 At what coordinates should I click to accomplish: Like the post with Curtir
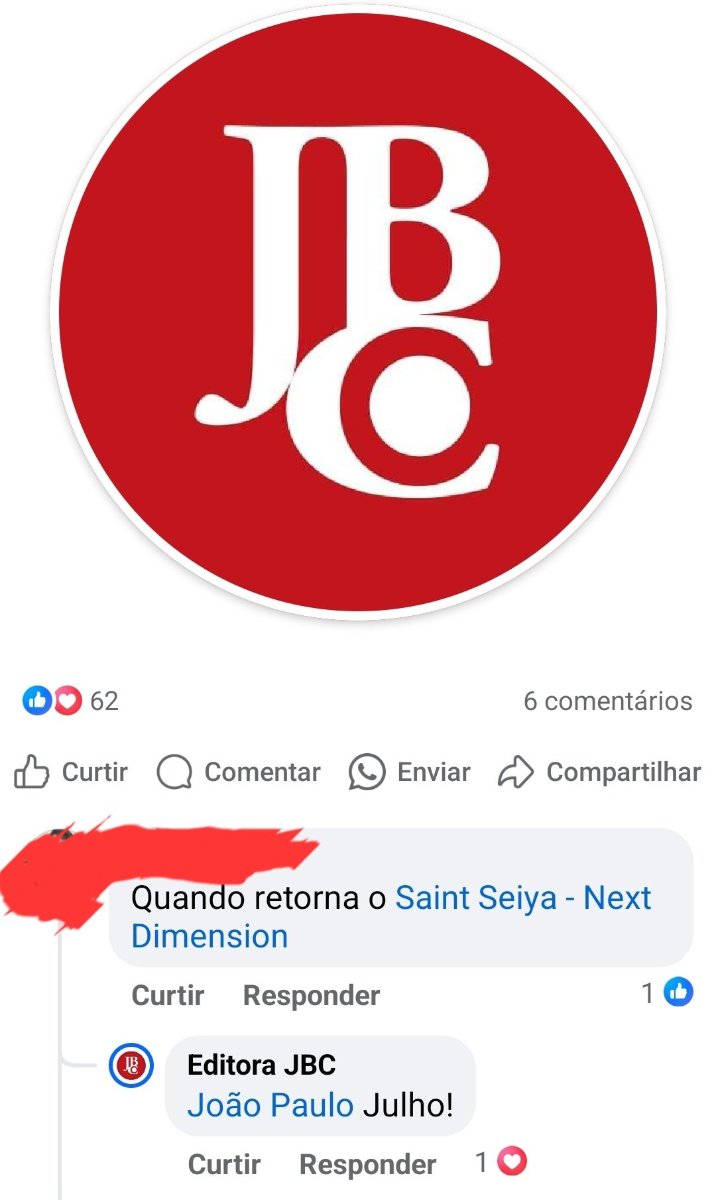71,773
